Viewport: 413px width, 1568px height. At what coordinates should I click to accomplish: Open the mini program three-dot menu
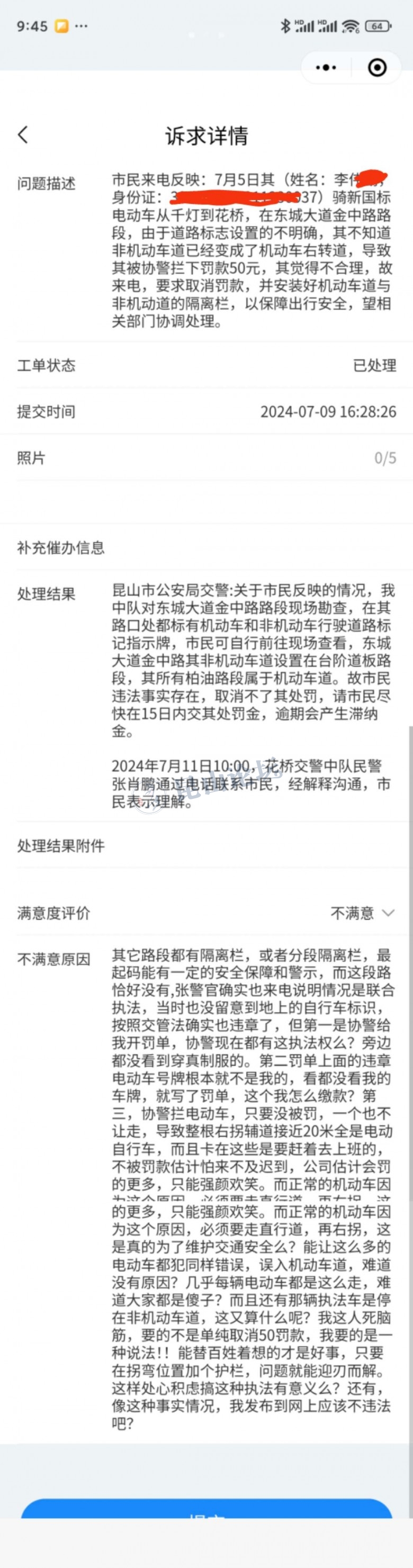pos(326,68)
